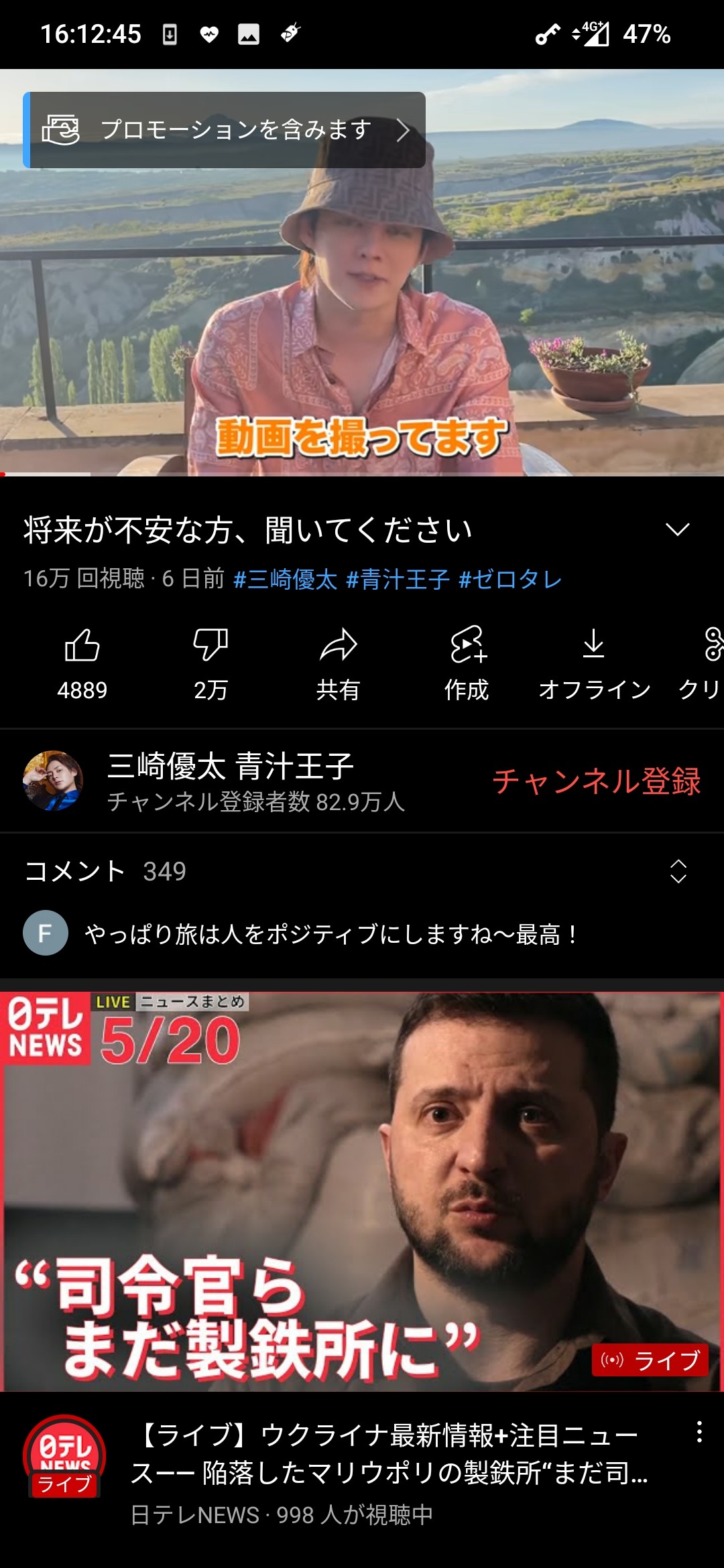724x1568 pixels.
Task: Open the 日テレNEWS channel avatar
Action: click(64, 1455)
